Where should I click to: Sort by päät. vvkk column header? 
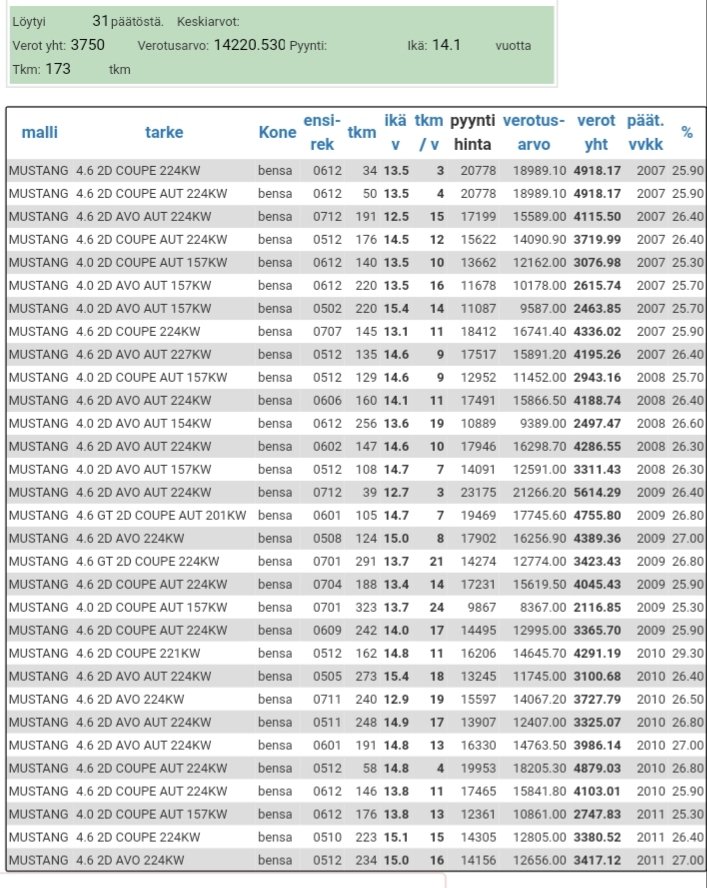tap(645, 132)
